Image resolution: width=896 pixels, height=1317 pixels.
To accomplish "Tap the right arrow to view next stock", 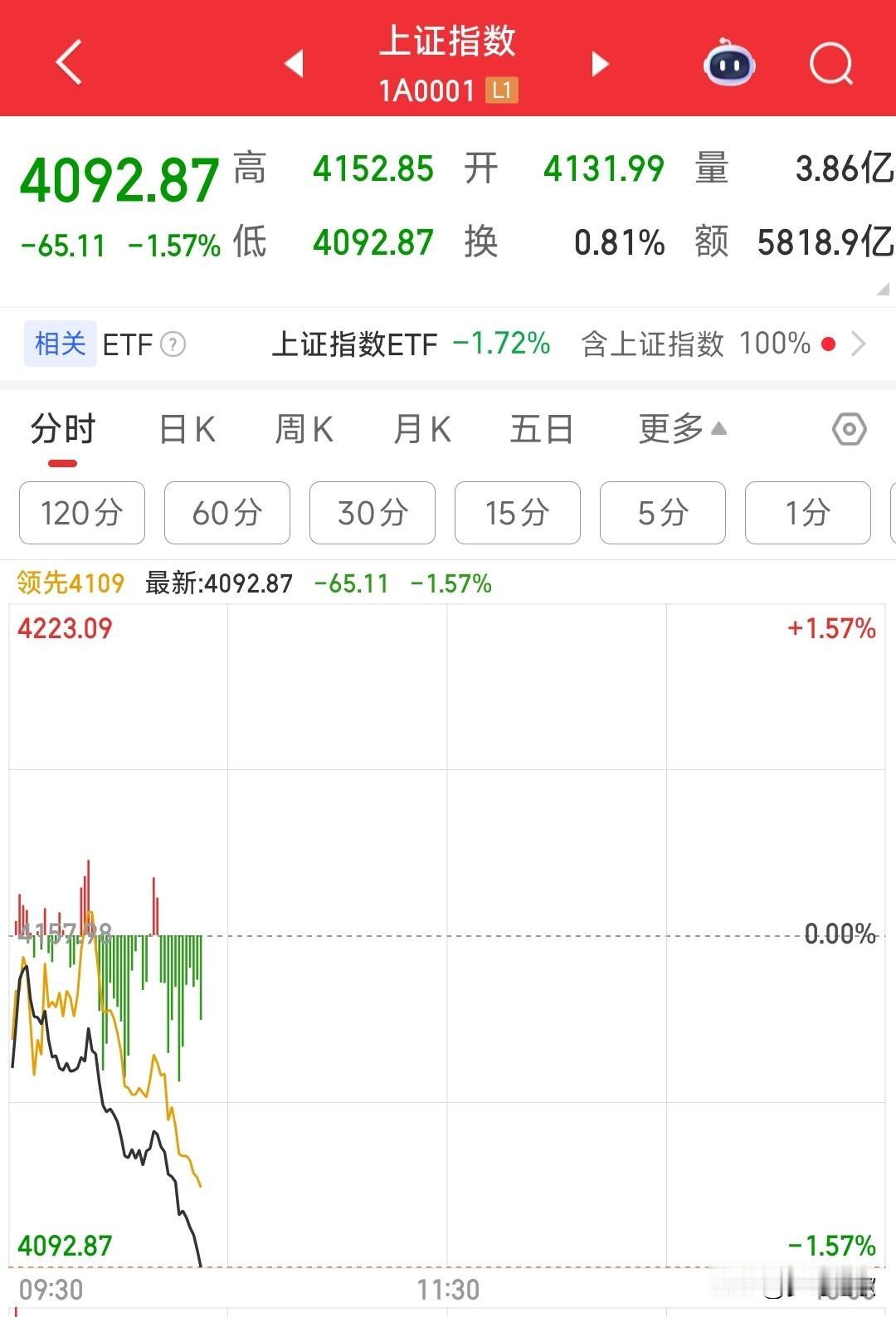I will [x=600, y=62].
